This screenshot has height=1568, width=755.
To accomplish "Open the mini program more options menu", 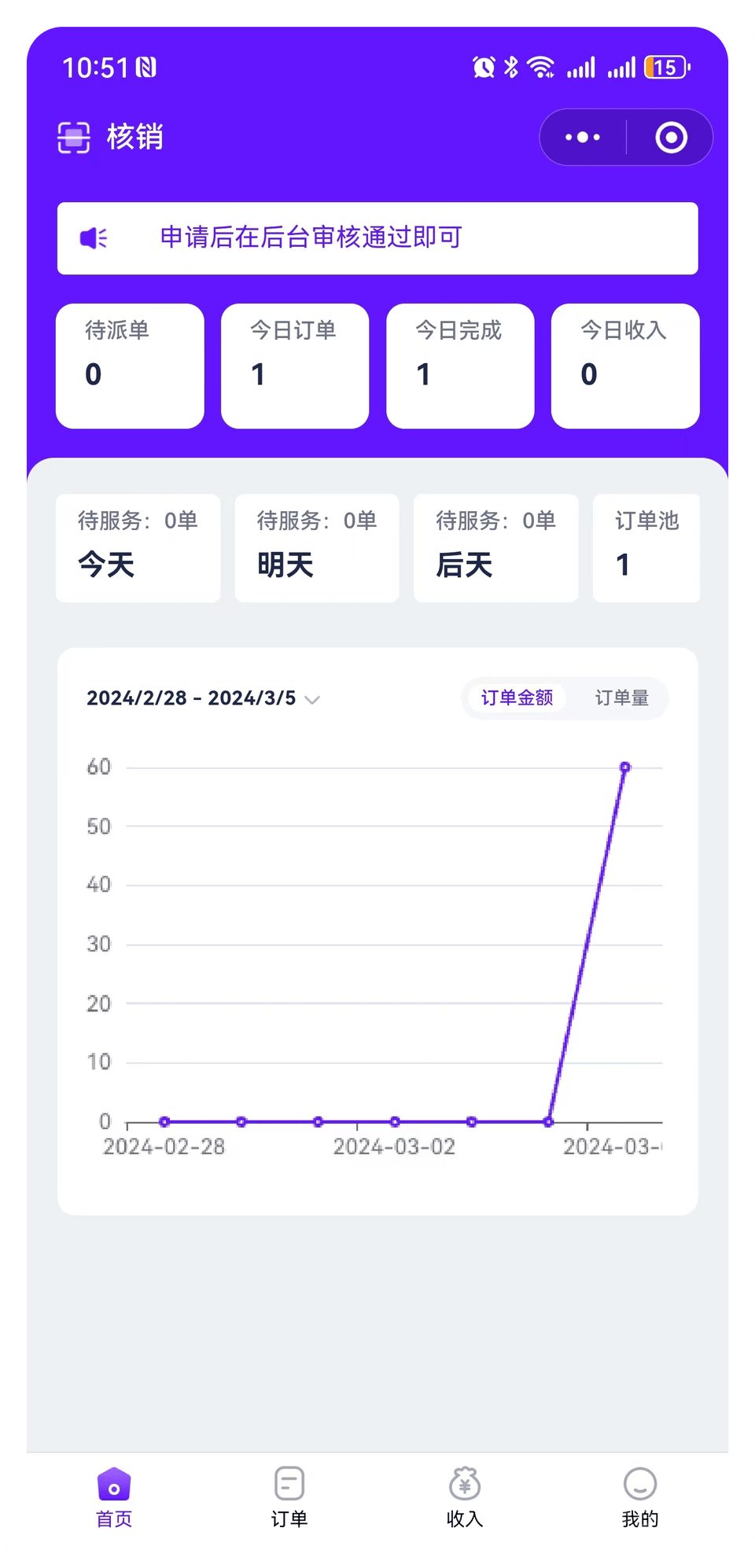I will 583,138.
